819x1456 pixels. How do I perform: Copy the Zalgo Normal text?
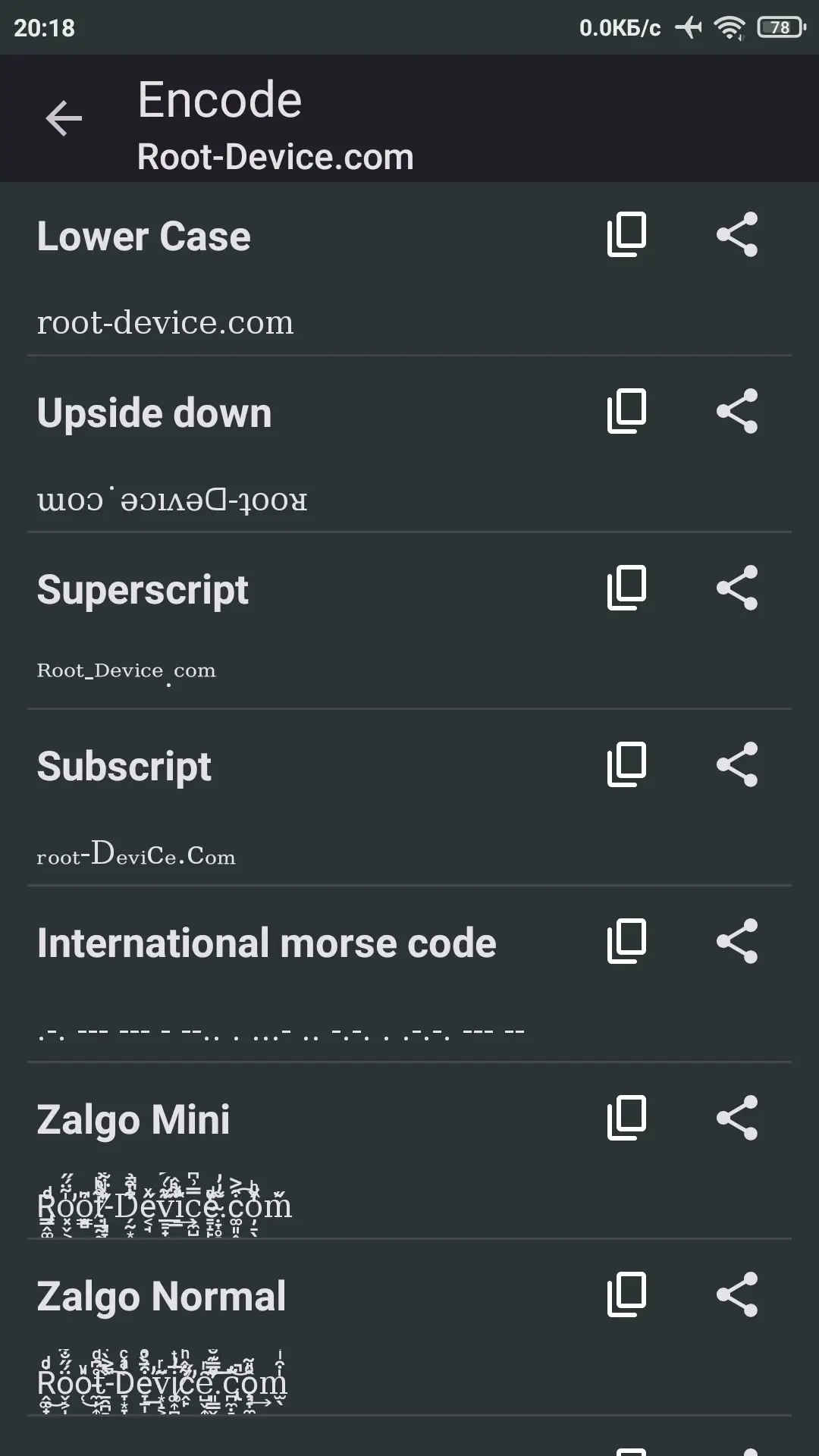point(626,1294)
